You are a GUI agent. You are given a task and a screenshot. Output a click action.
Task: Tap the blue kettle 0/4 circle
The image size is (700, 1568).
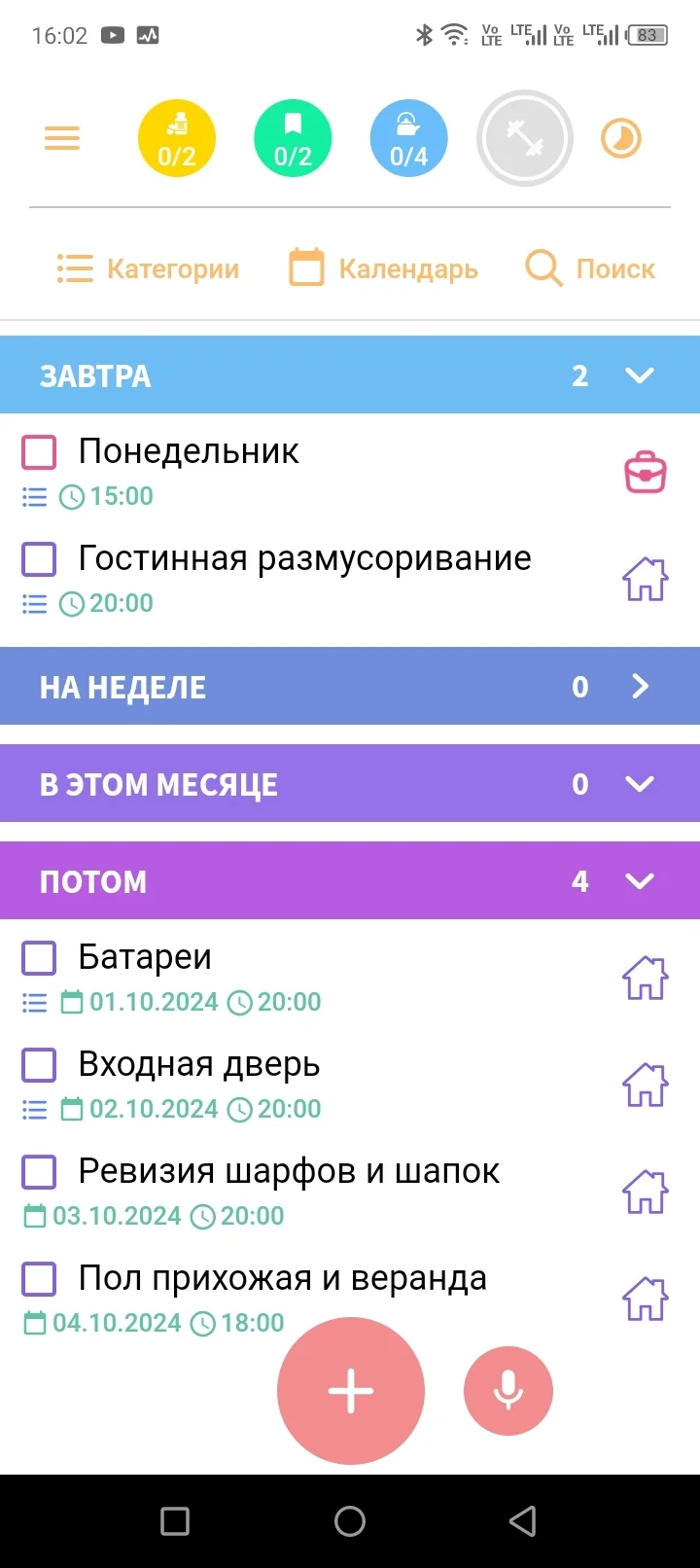pos(408,139)
